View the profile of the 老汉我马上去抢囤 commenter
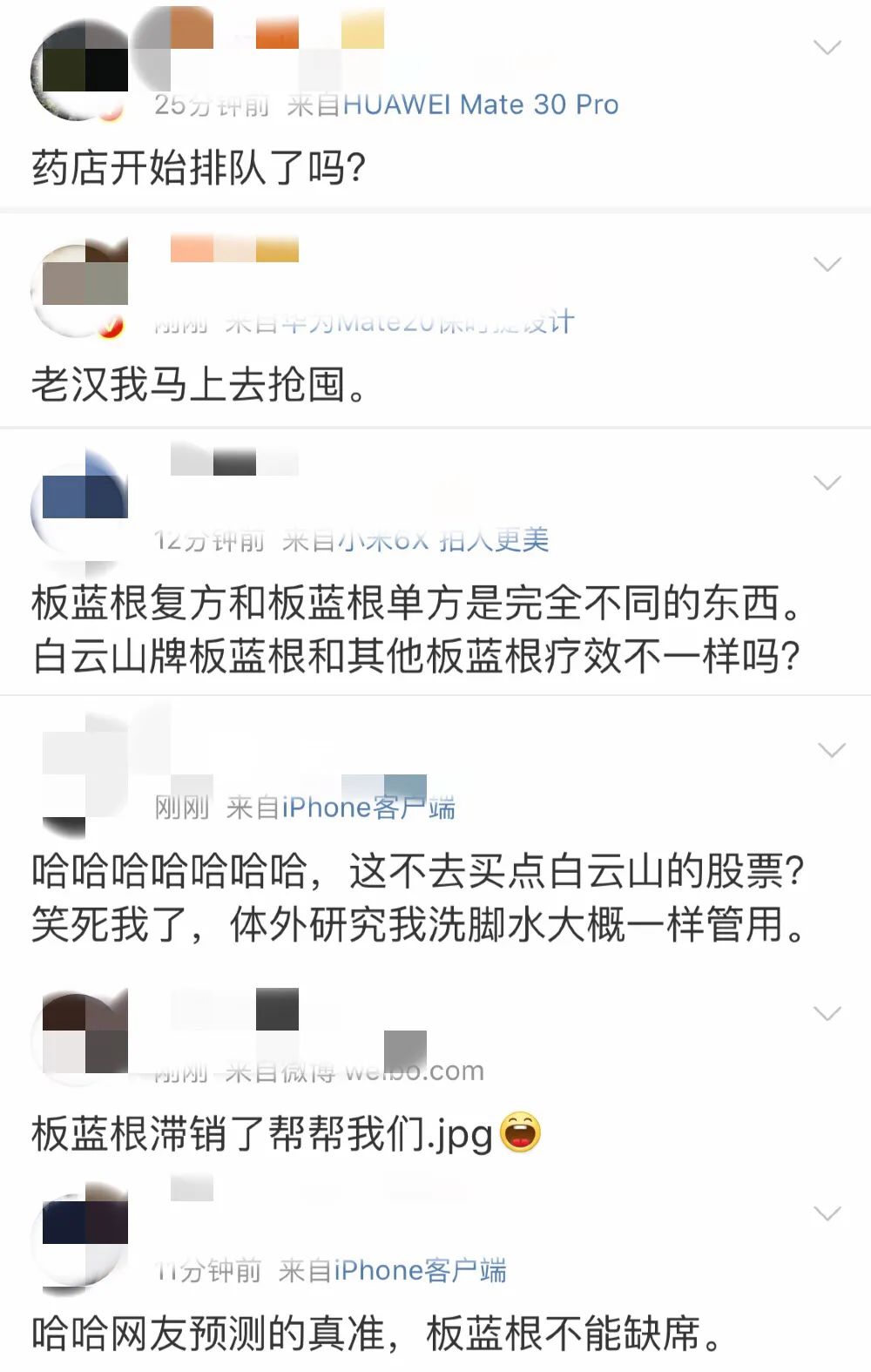Viewport: 871px width, 1372px height. [78, 289]
